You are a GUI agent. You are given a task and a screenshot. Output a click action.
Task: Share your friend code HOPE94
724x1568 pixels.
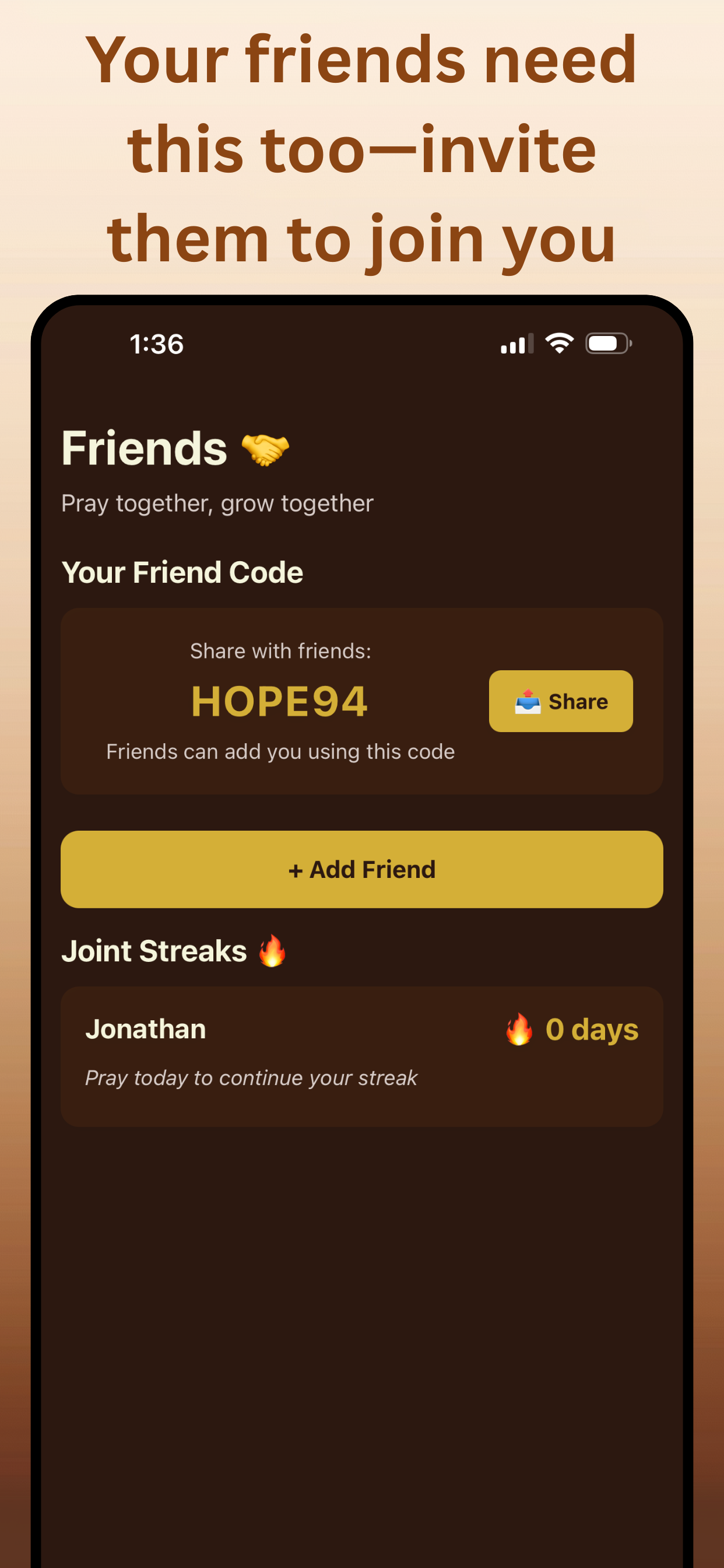pyautogui.click(x=560, y=701)
